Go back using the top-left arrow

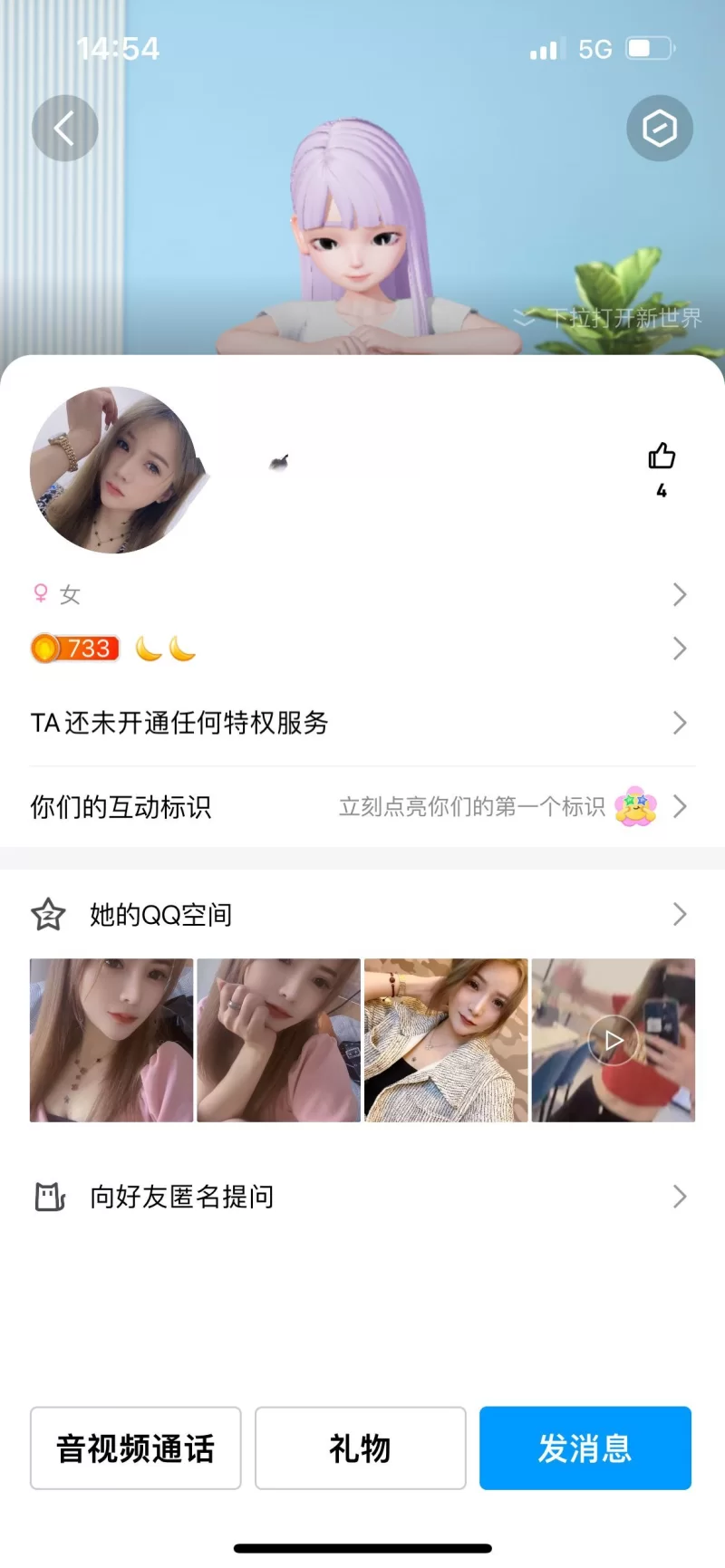pos(64,128)
